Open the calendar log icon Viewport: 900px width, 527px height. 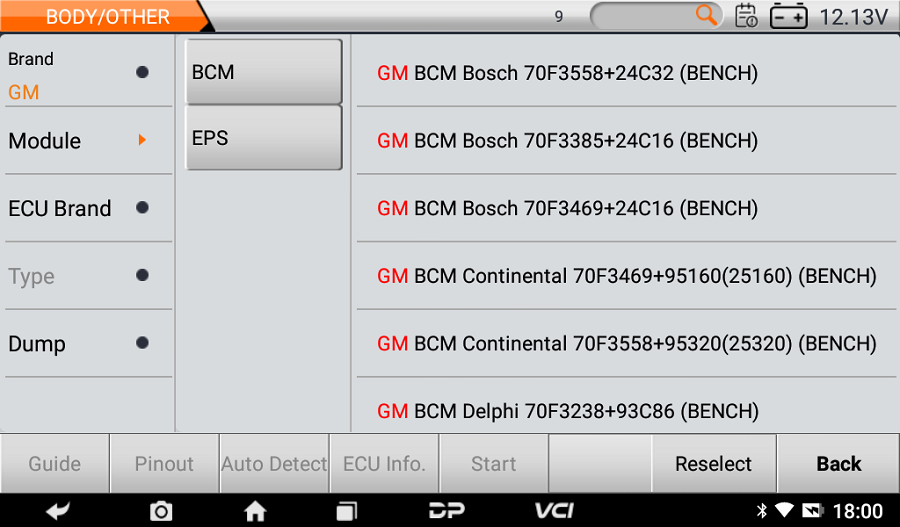746,16
